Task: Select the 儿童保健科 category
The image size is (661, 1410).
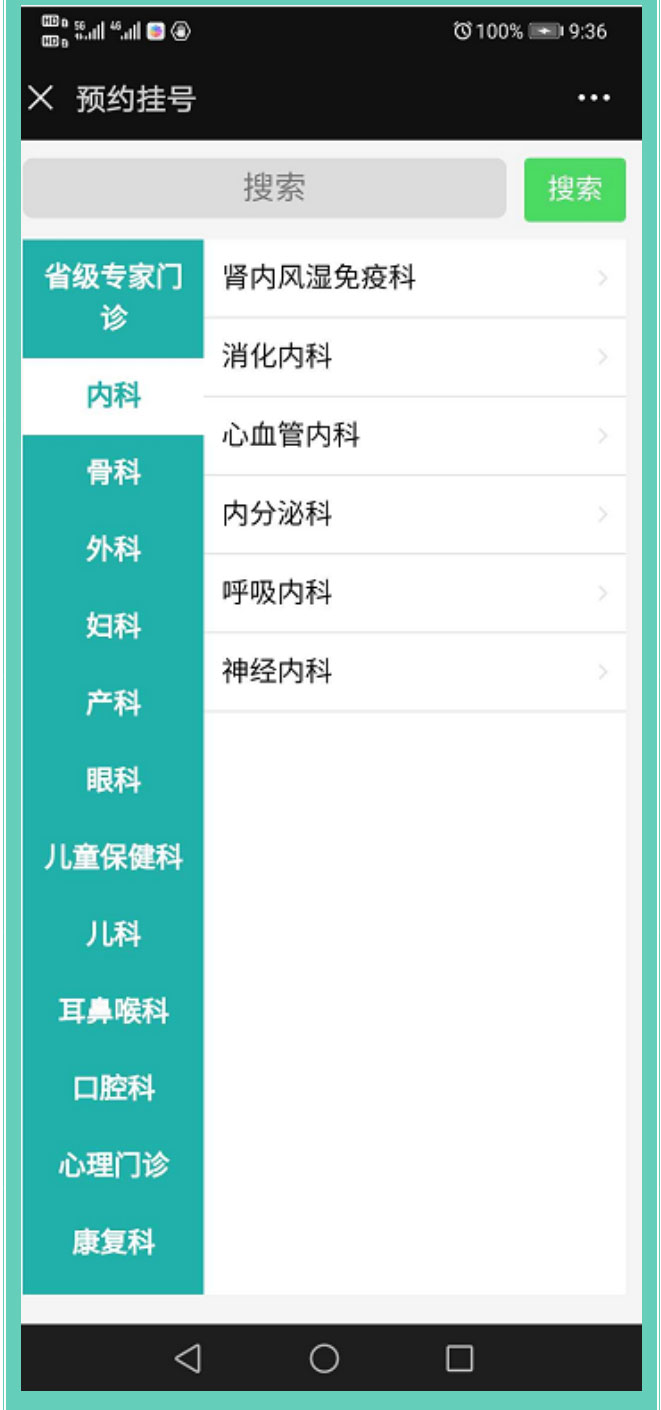Action: pos(113,857)
